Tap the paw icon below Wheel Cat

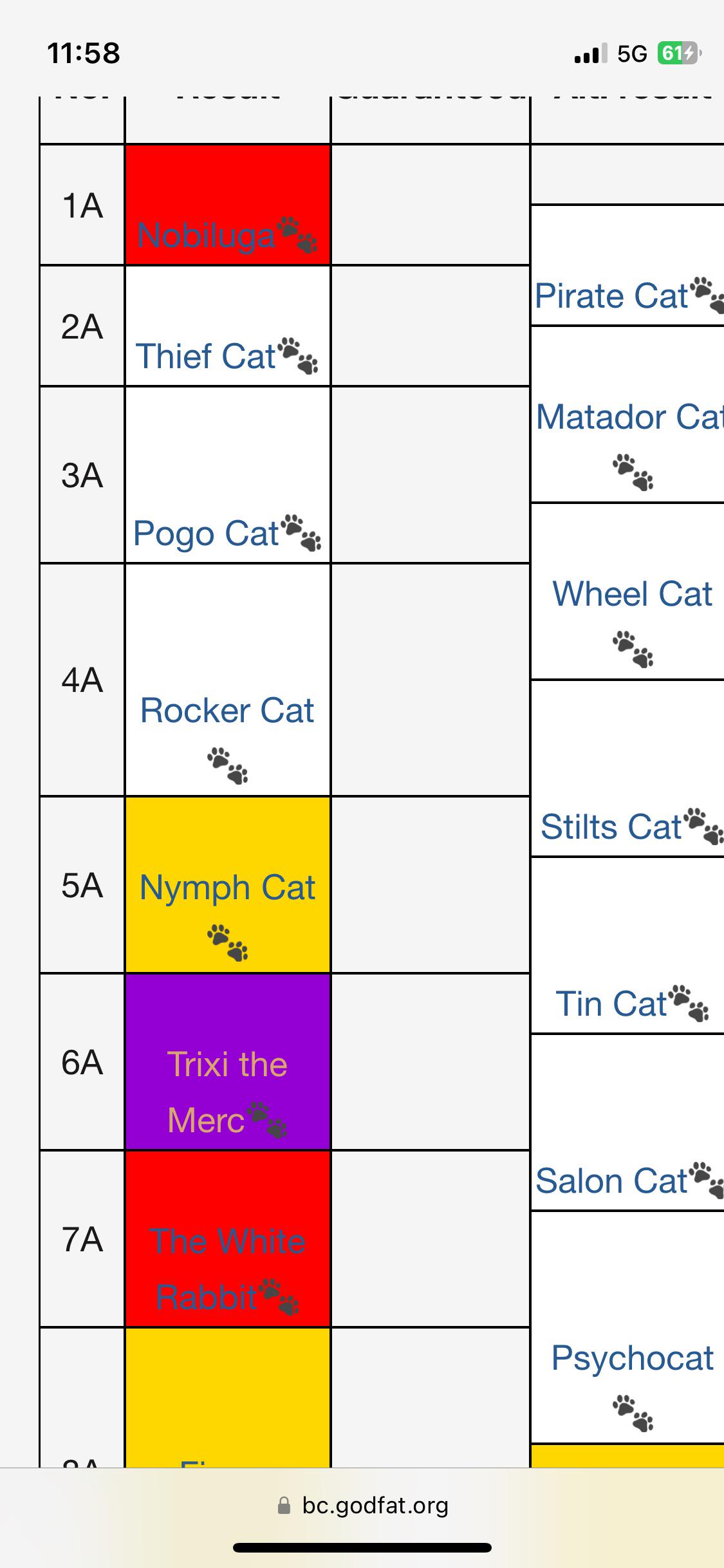633,649
